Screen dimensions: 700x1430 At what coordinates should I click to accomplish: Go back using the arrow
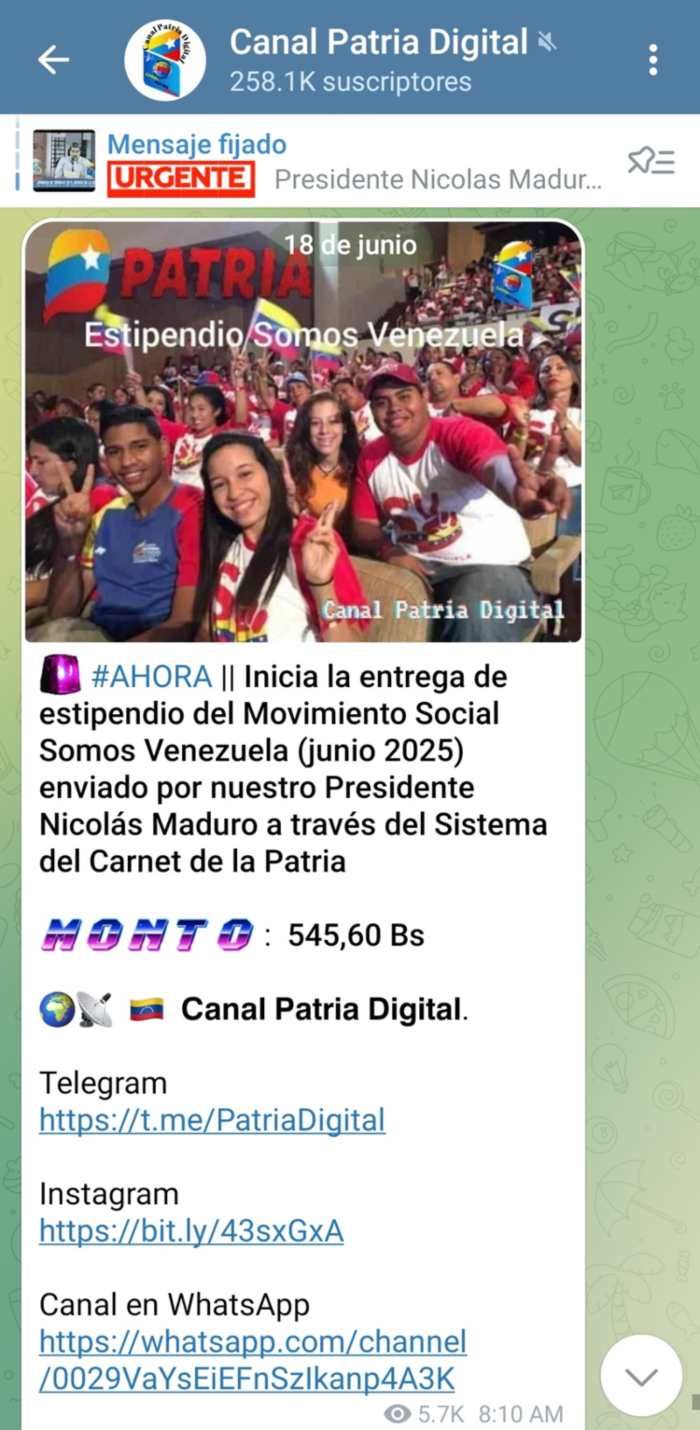click(53, 60)
